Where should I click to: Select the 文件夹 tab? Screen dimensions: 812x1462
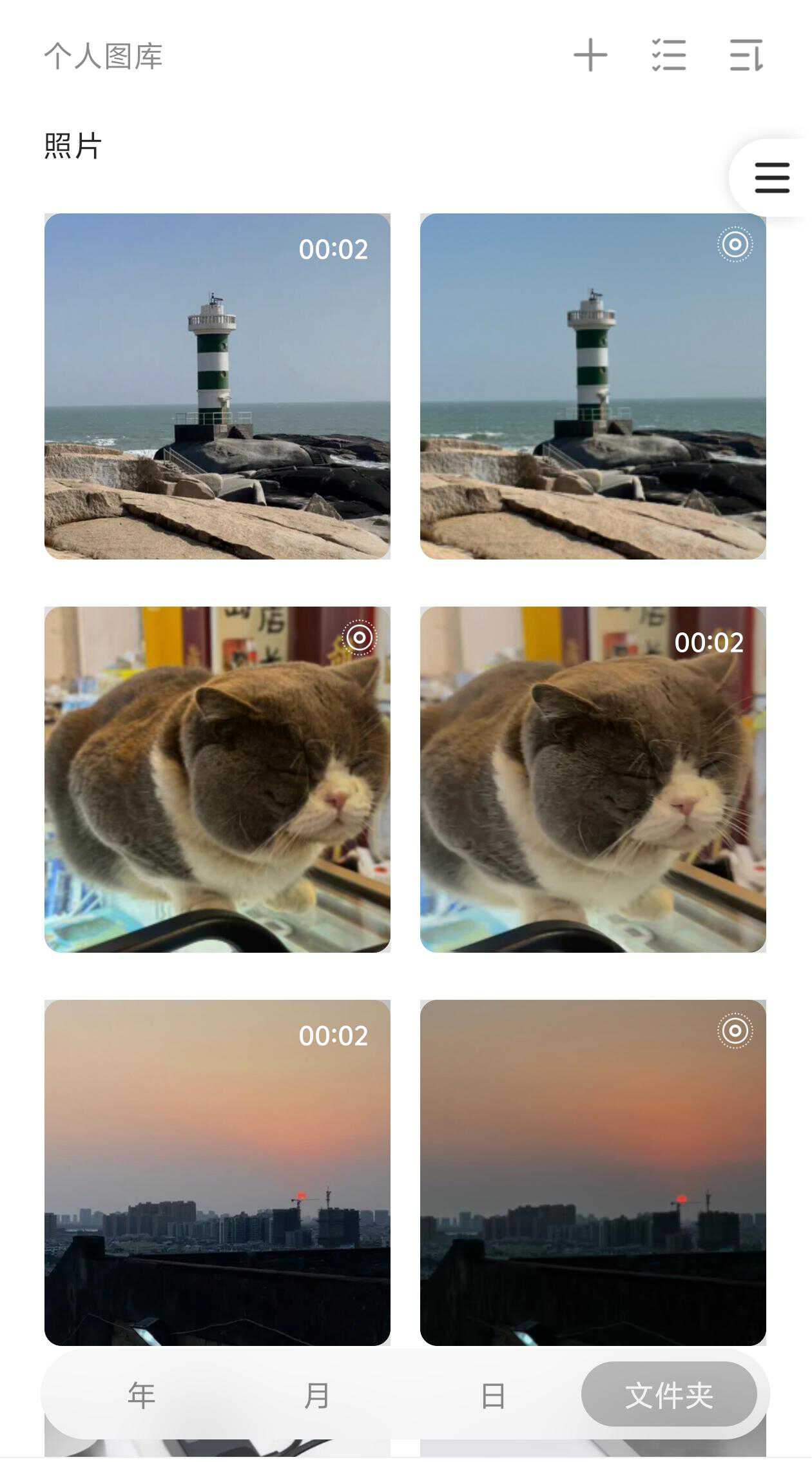tap(669, 1396)
